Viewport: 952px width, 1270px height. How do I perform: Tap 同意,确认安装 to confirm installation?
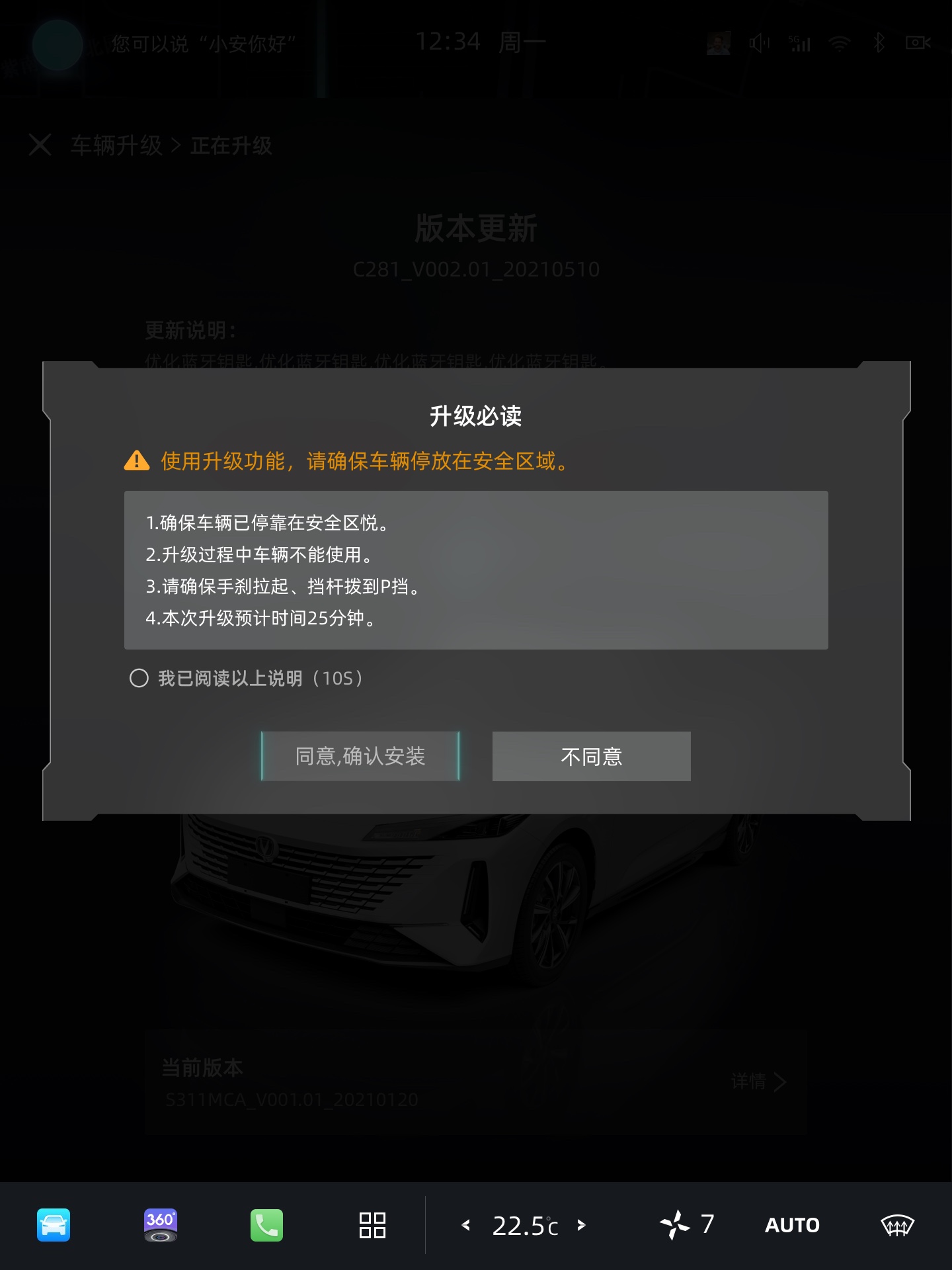pyautogui.click(x=360, y=756)
